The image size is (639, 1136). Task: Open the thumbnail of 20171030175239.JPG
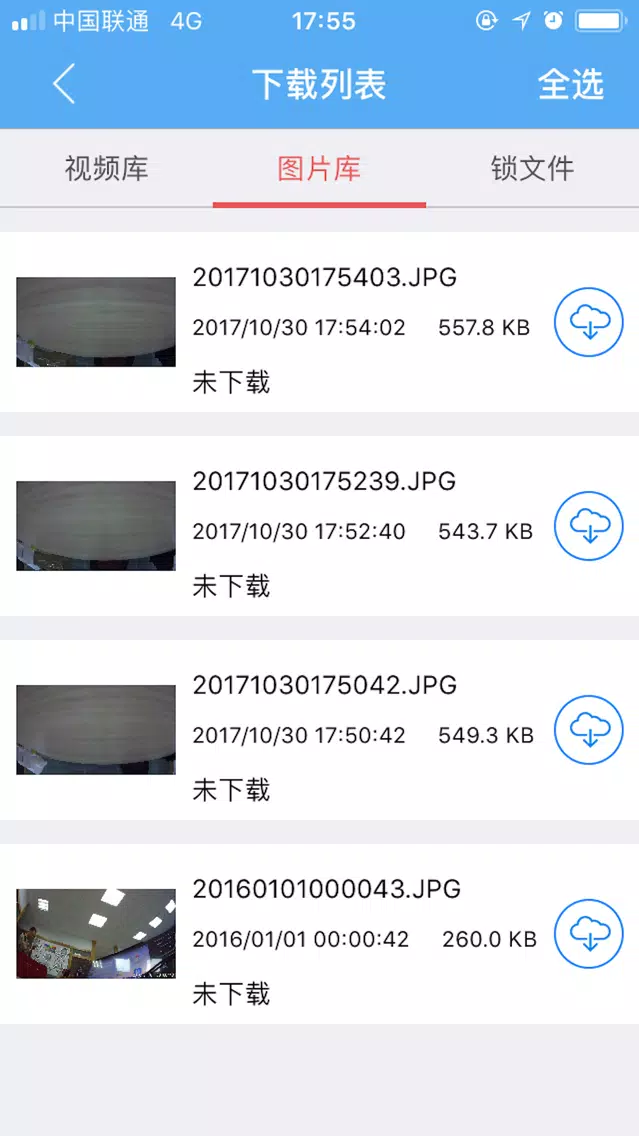[96, 526]
